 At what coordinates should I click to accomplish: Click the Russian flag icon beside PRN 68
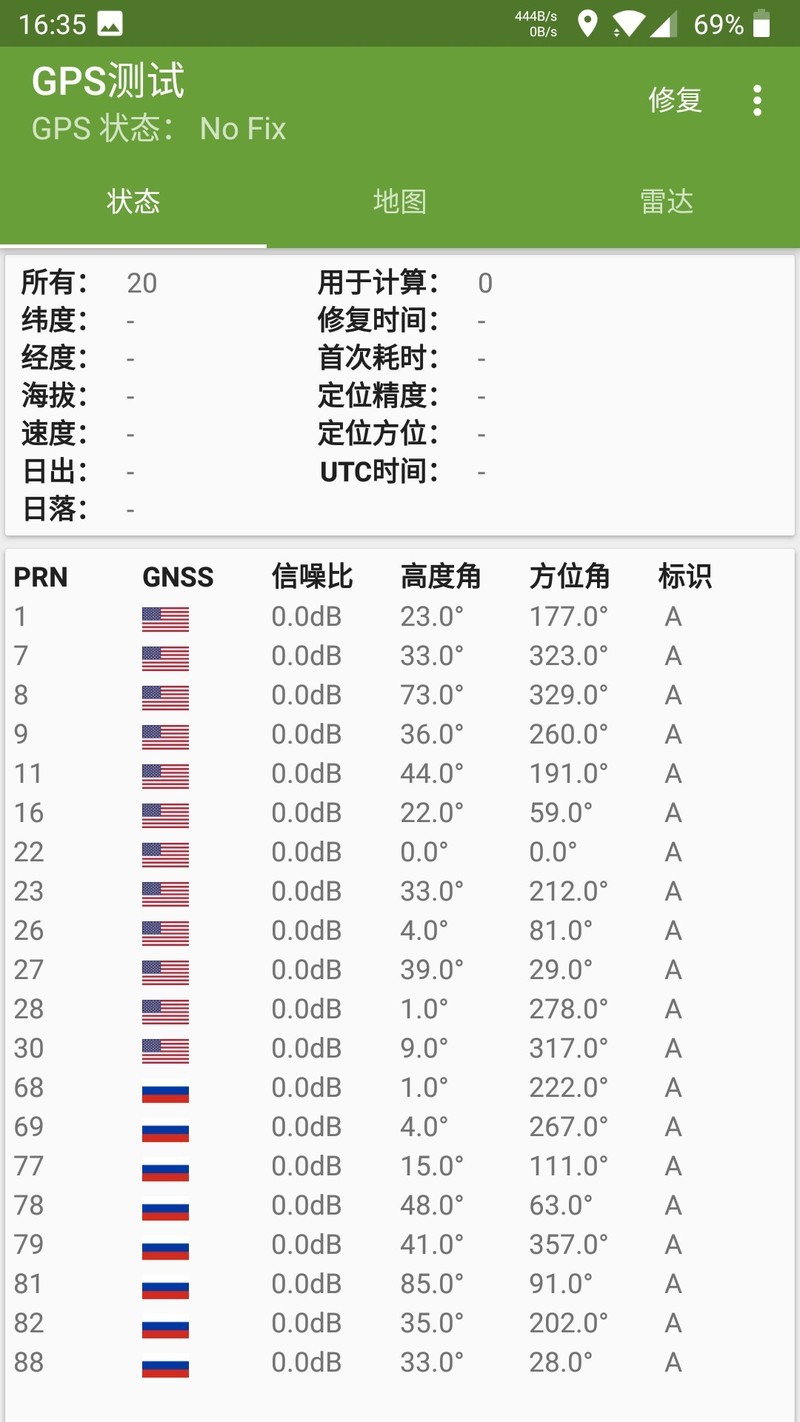[x=165, y=1090]
